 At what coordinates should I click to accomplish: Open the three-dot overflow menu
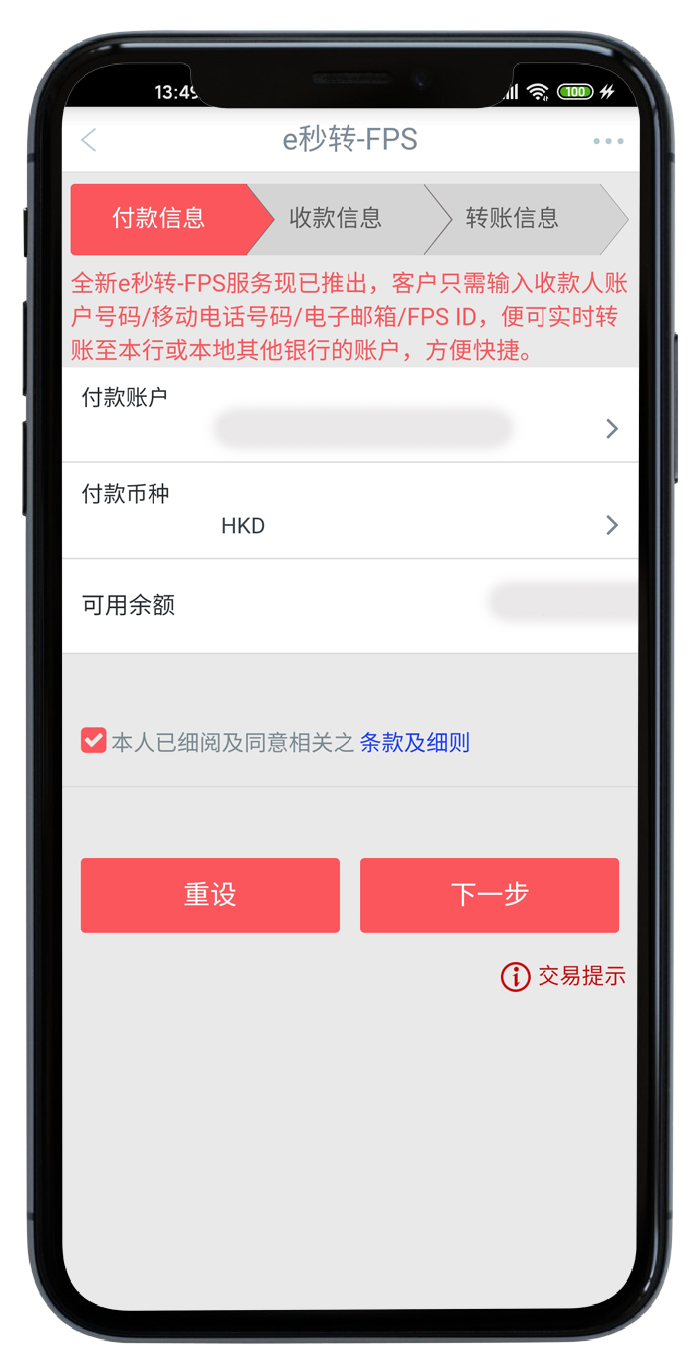pos(608,141)
